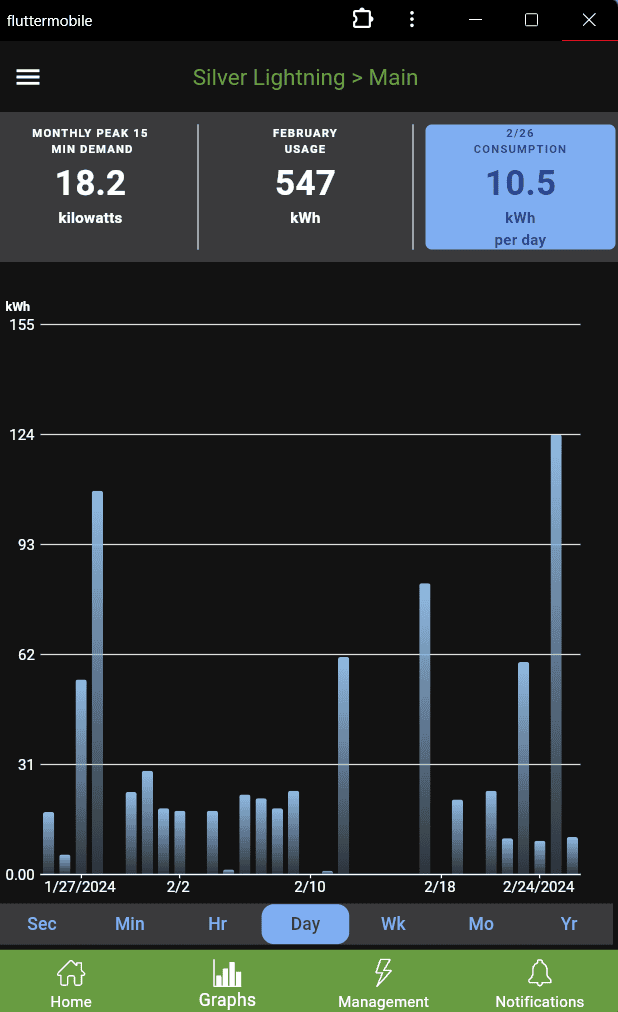618x1012 pixels.
Task: Switch graph to Sec view
Action: pyautogui.click(x=42, y=924)
